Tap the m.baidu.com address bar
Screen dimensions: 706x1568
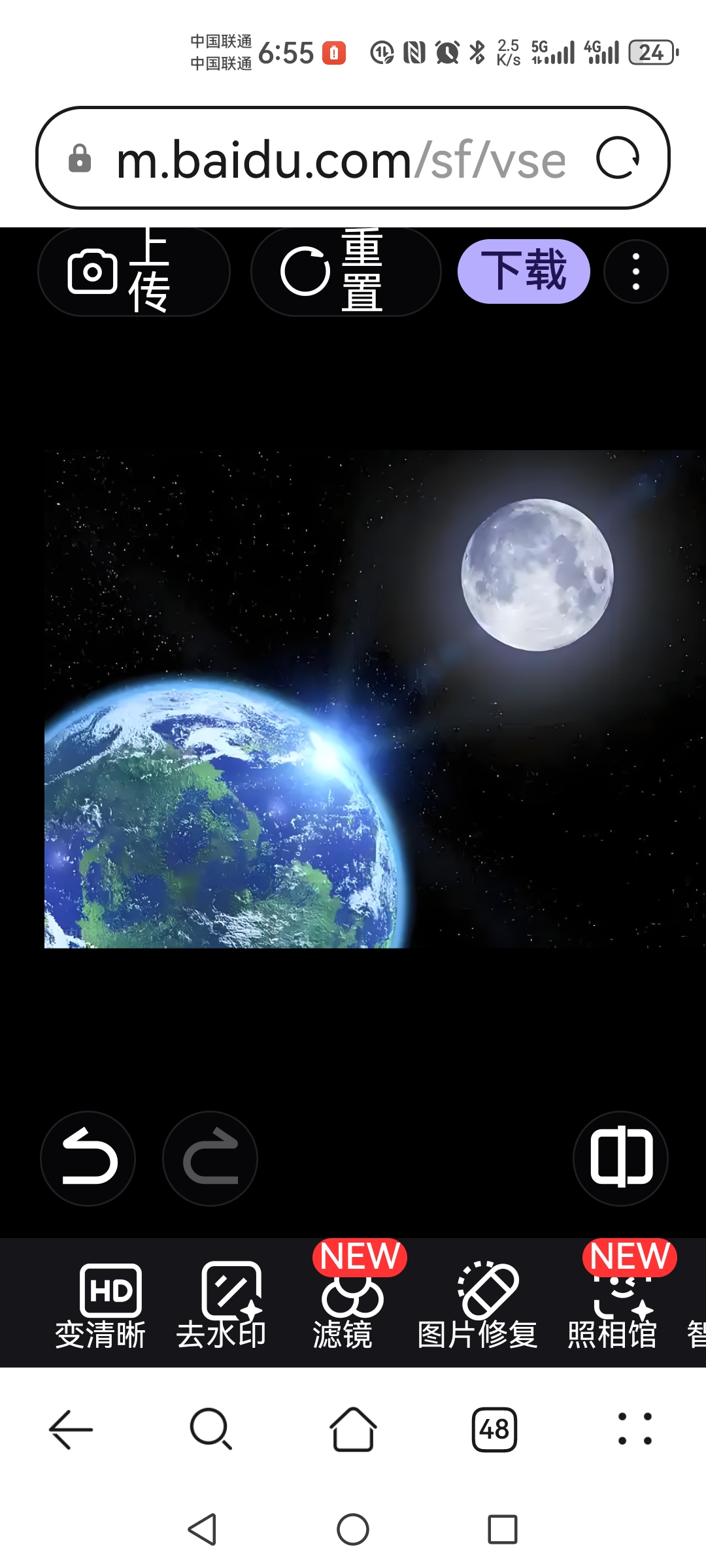point(340,159)
